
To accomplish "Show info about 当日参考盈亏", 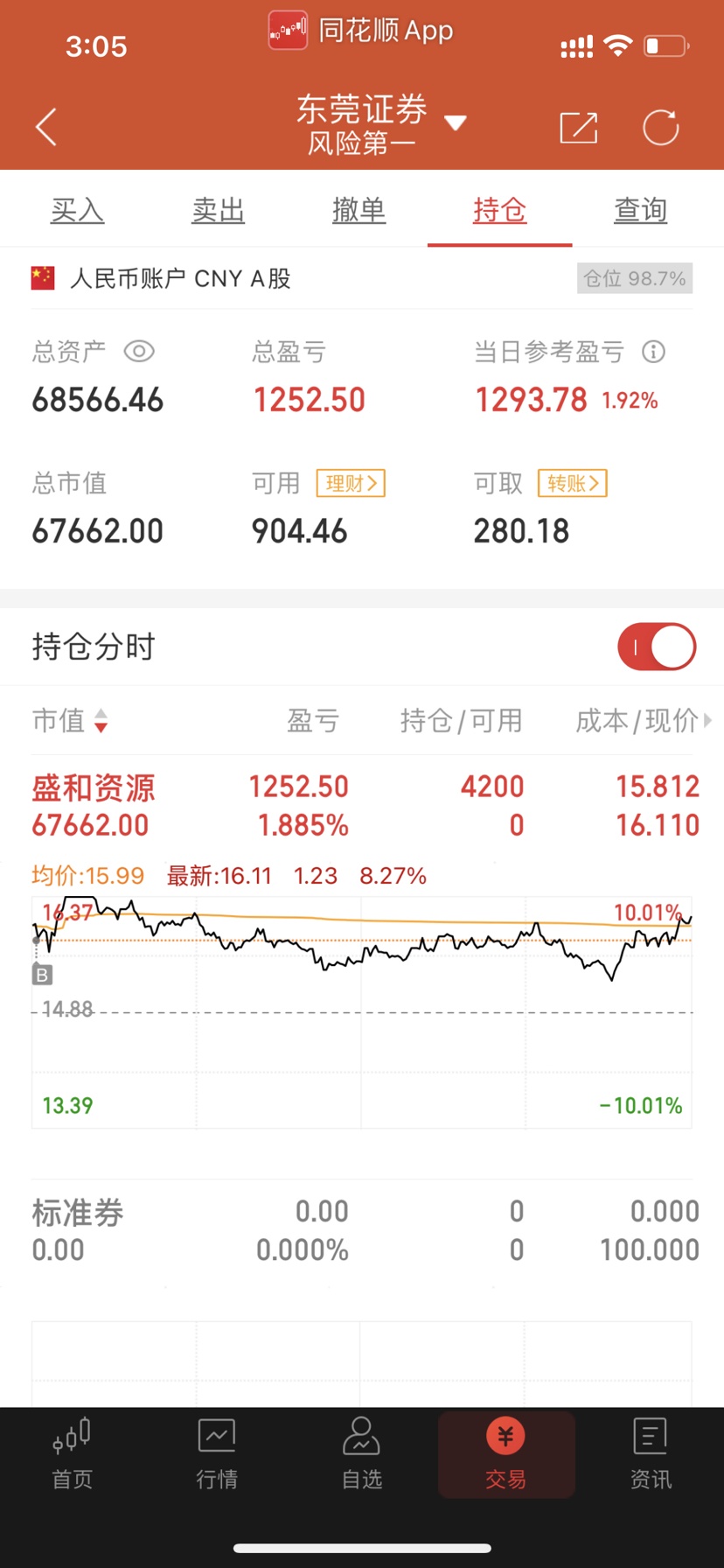I will pyautogui.click(x=653, y=352).
